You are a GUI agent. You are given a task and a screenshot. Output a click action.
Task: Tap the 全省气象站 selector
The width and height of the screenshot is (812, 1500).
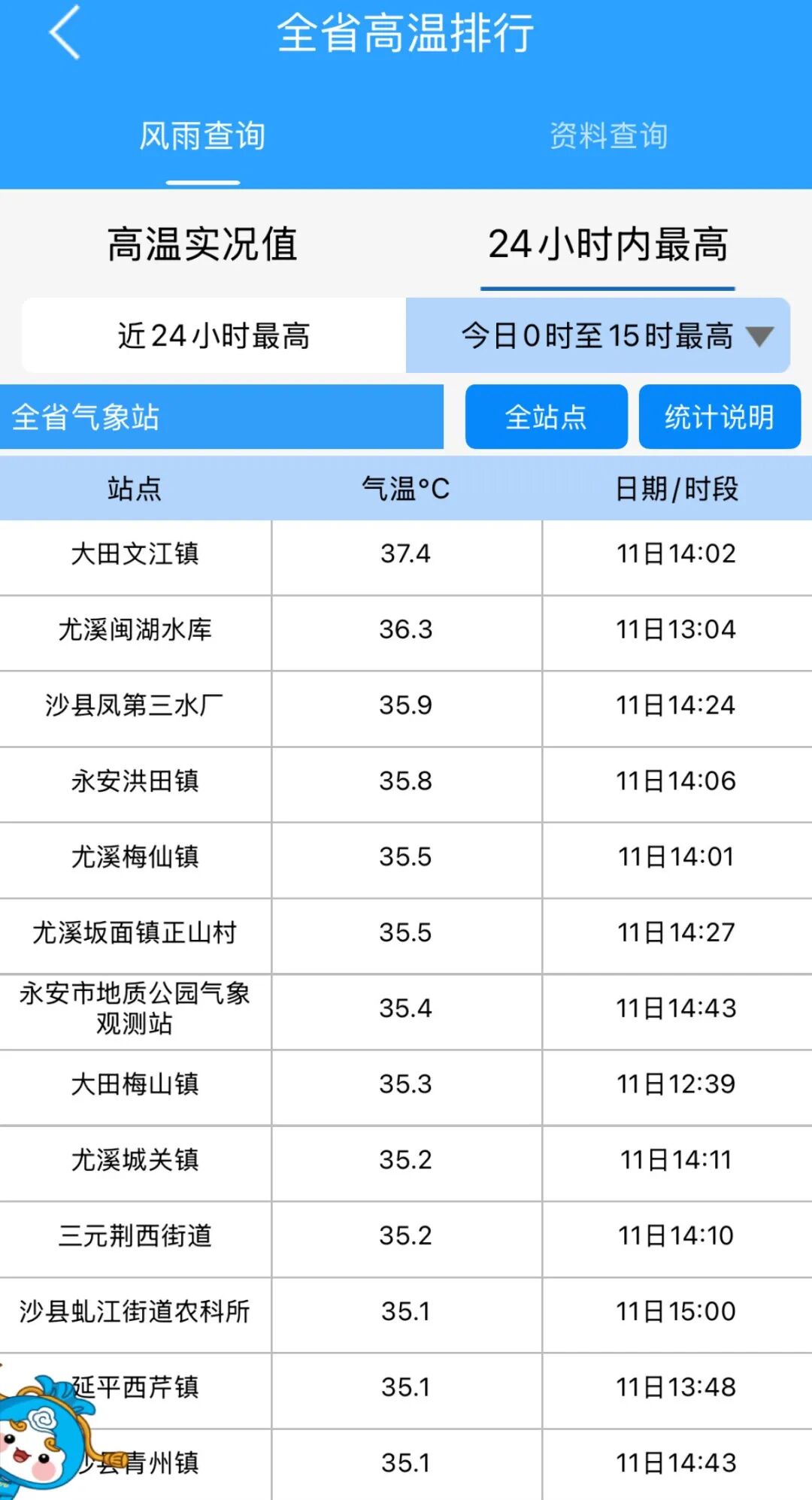[221, 417]
